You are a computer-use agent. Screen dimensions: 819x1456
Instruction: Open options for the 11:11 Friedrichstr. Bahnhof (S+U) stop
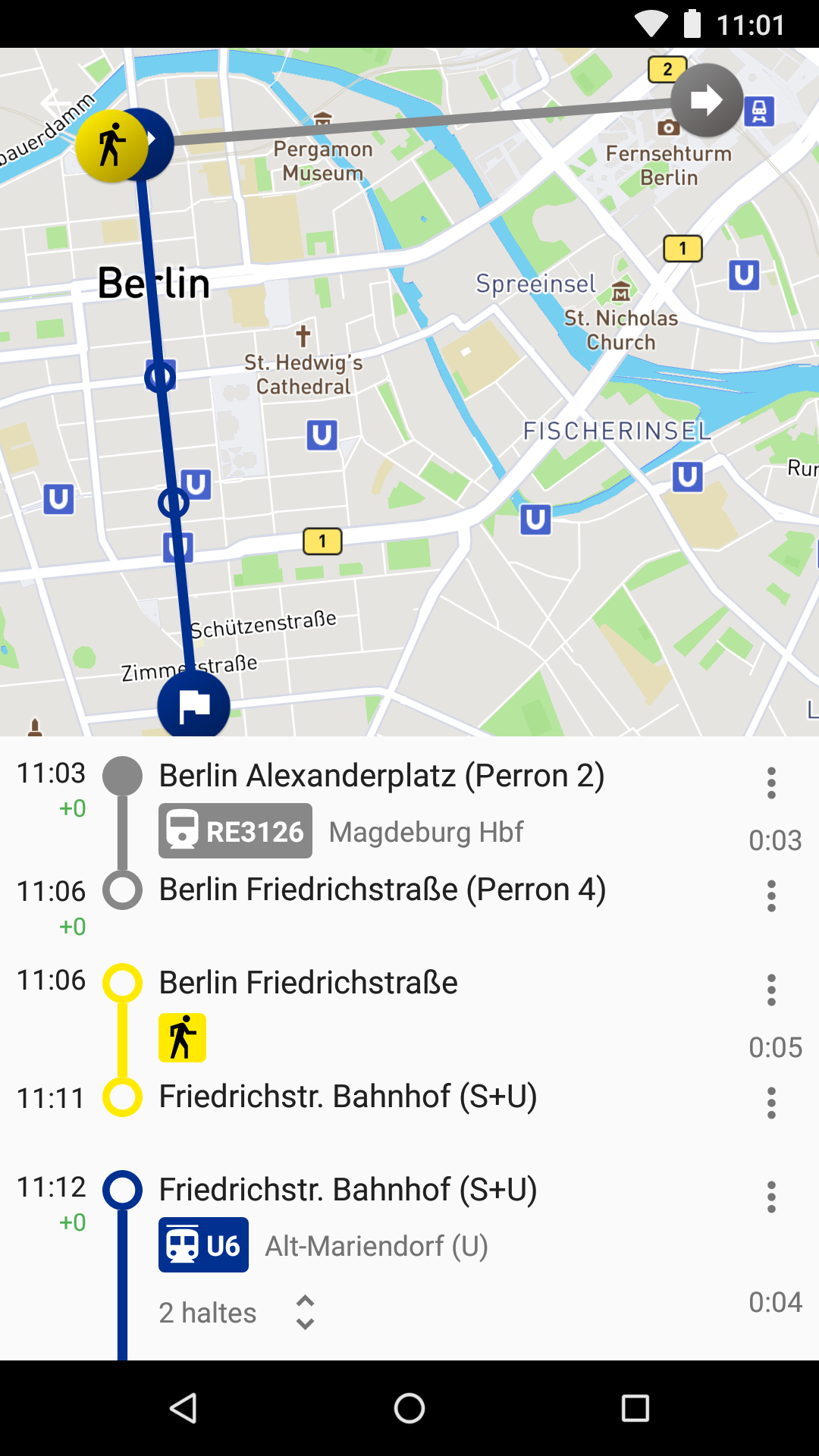(x=771, y=1103)
